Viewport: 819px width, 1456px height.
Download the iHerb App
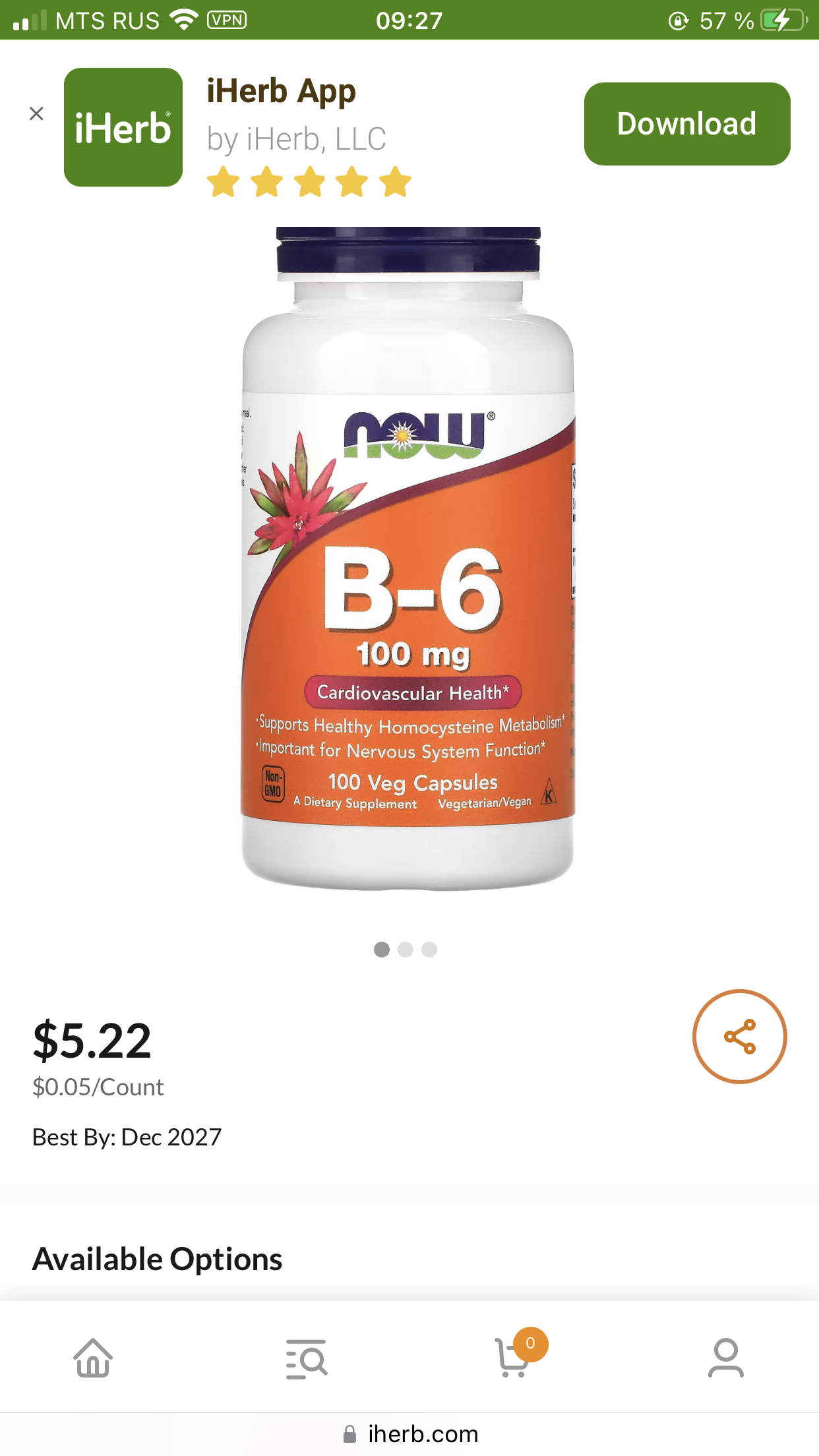click(686, 124)
